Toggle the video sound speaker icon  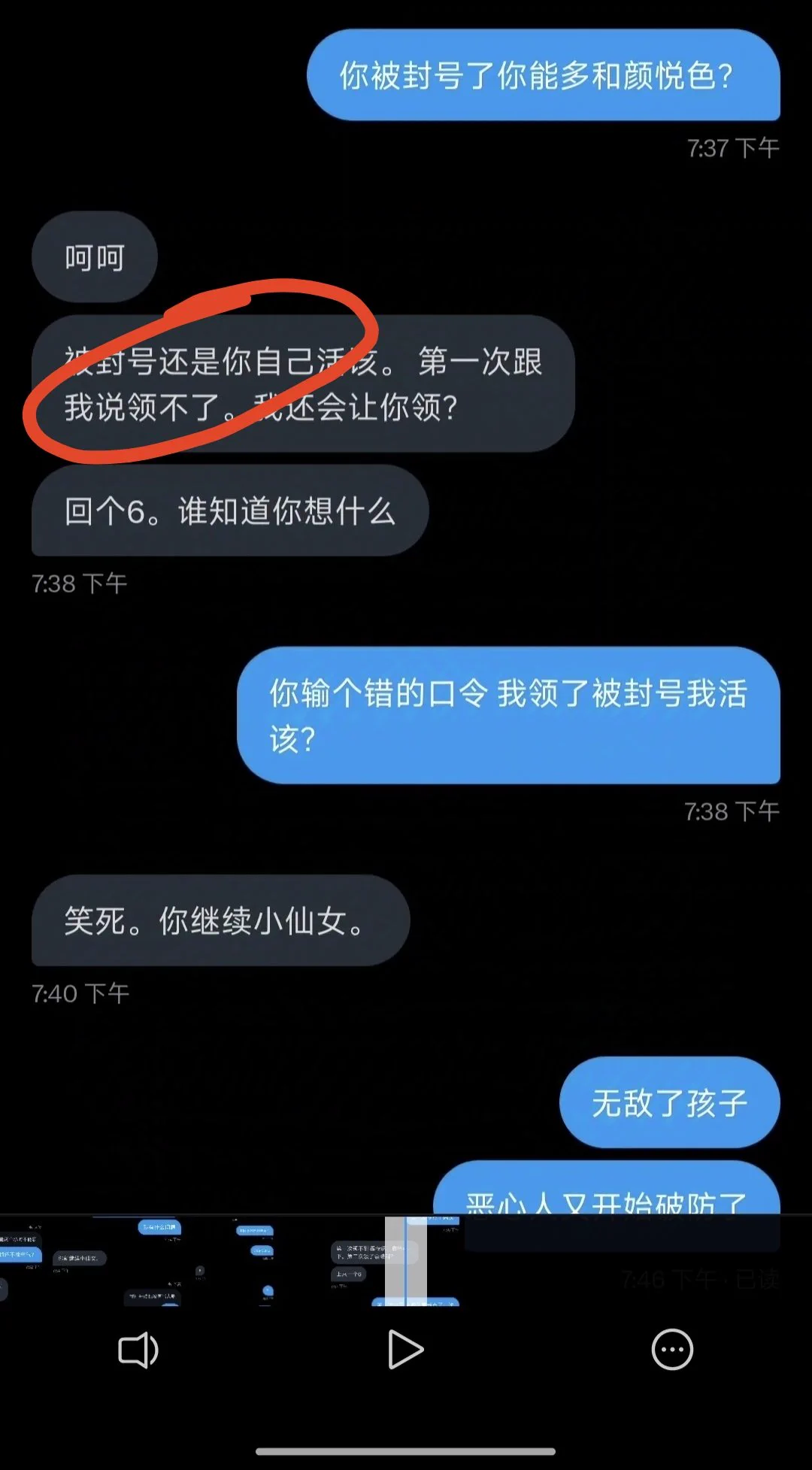(138, 1350)
